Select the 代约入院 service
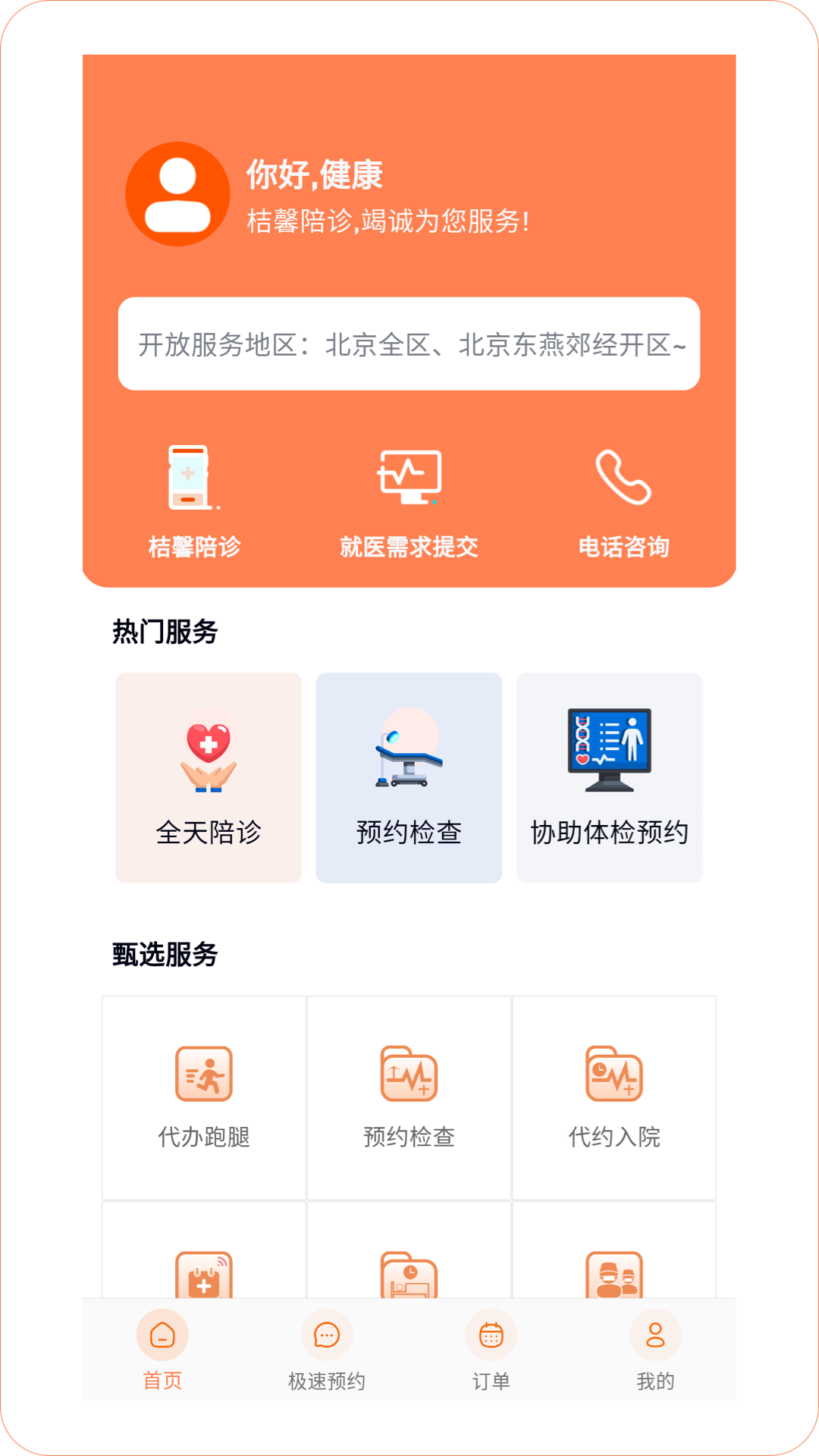 point(614,1097)
